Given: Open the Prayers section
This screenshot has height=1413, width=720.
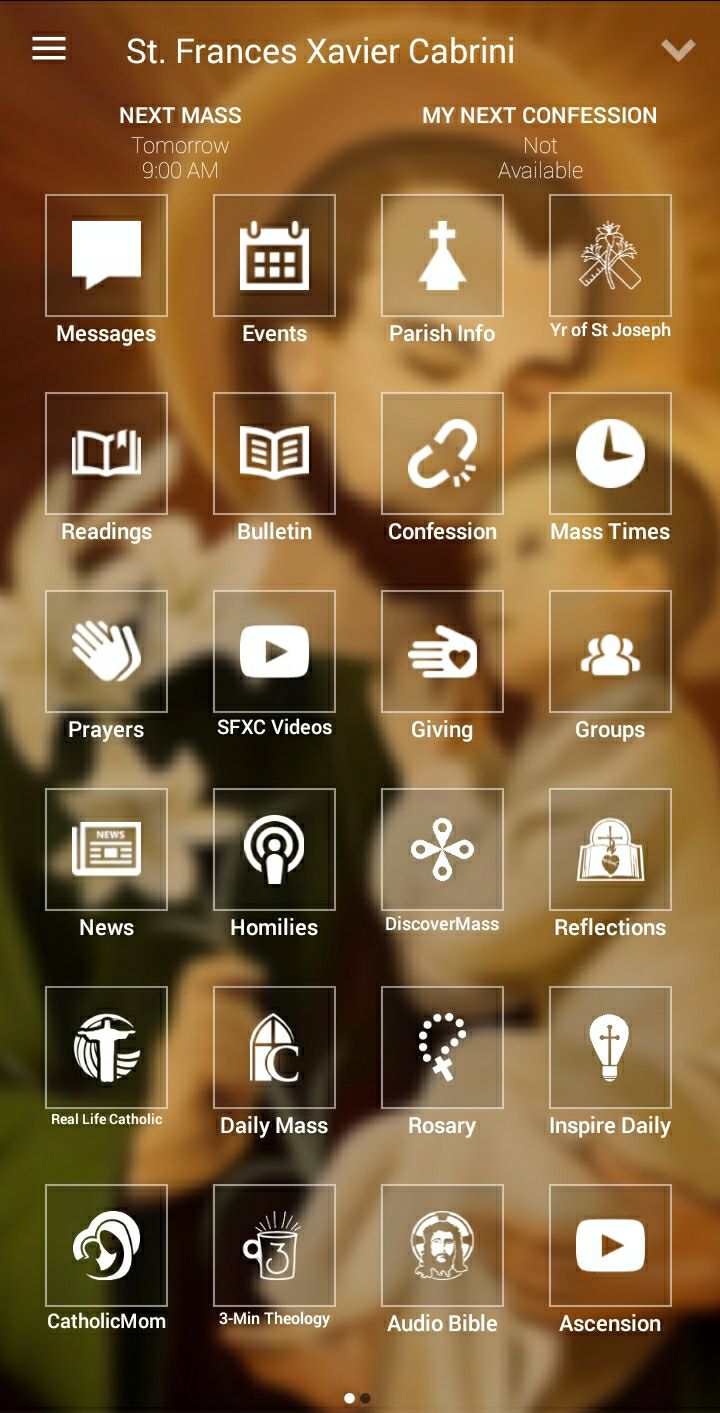Looking at the screenshot, I should pos(106,651).
